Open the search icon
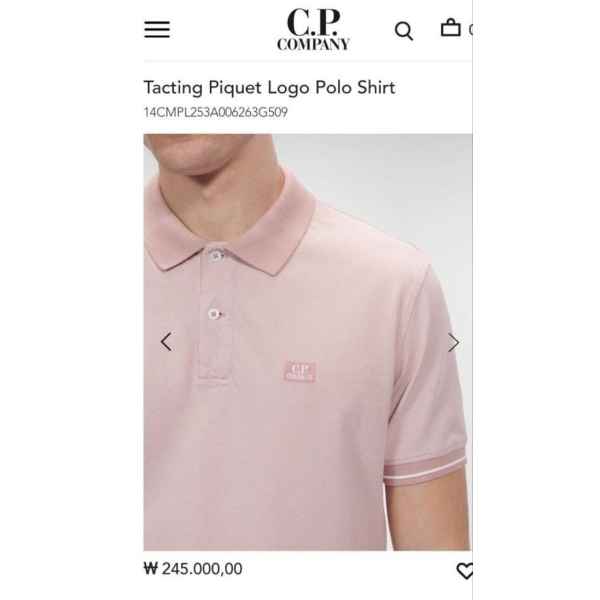 404,31
